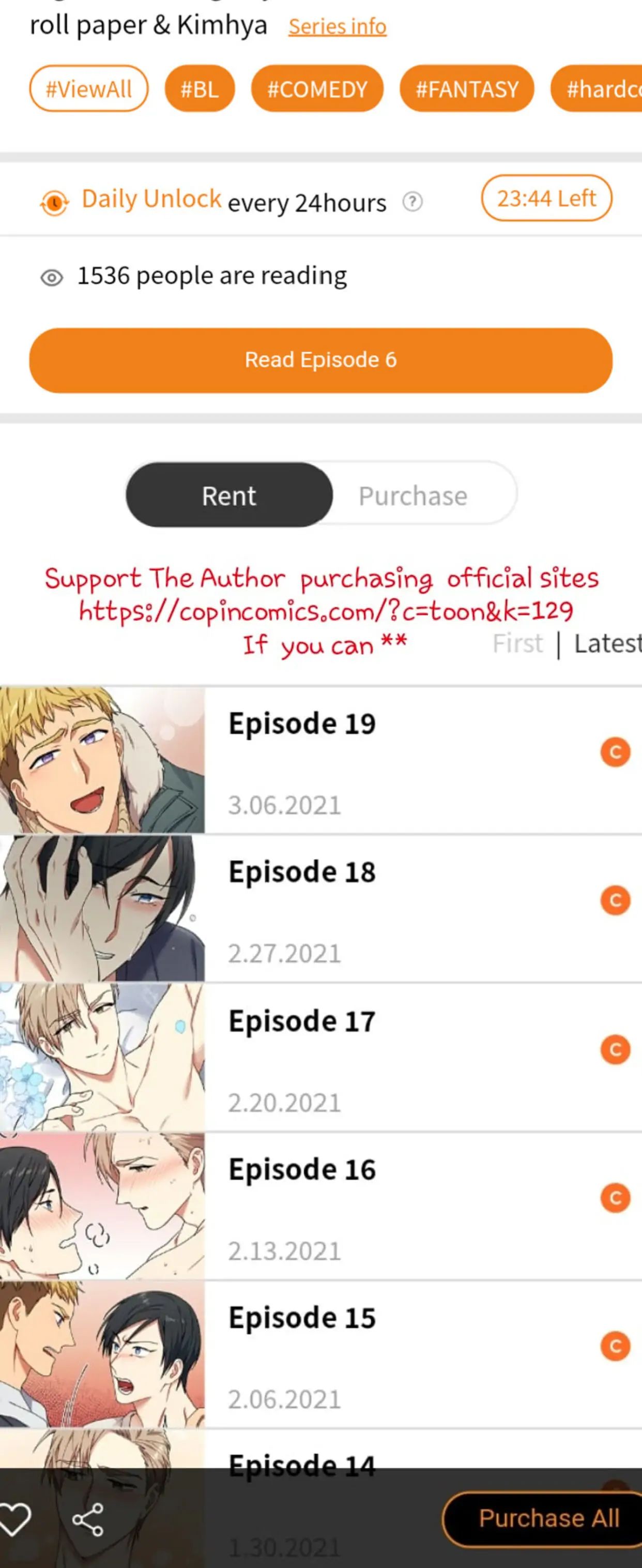Tap Purchase All button
642x1568 pixels.
click(548, 1518)
